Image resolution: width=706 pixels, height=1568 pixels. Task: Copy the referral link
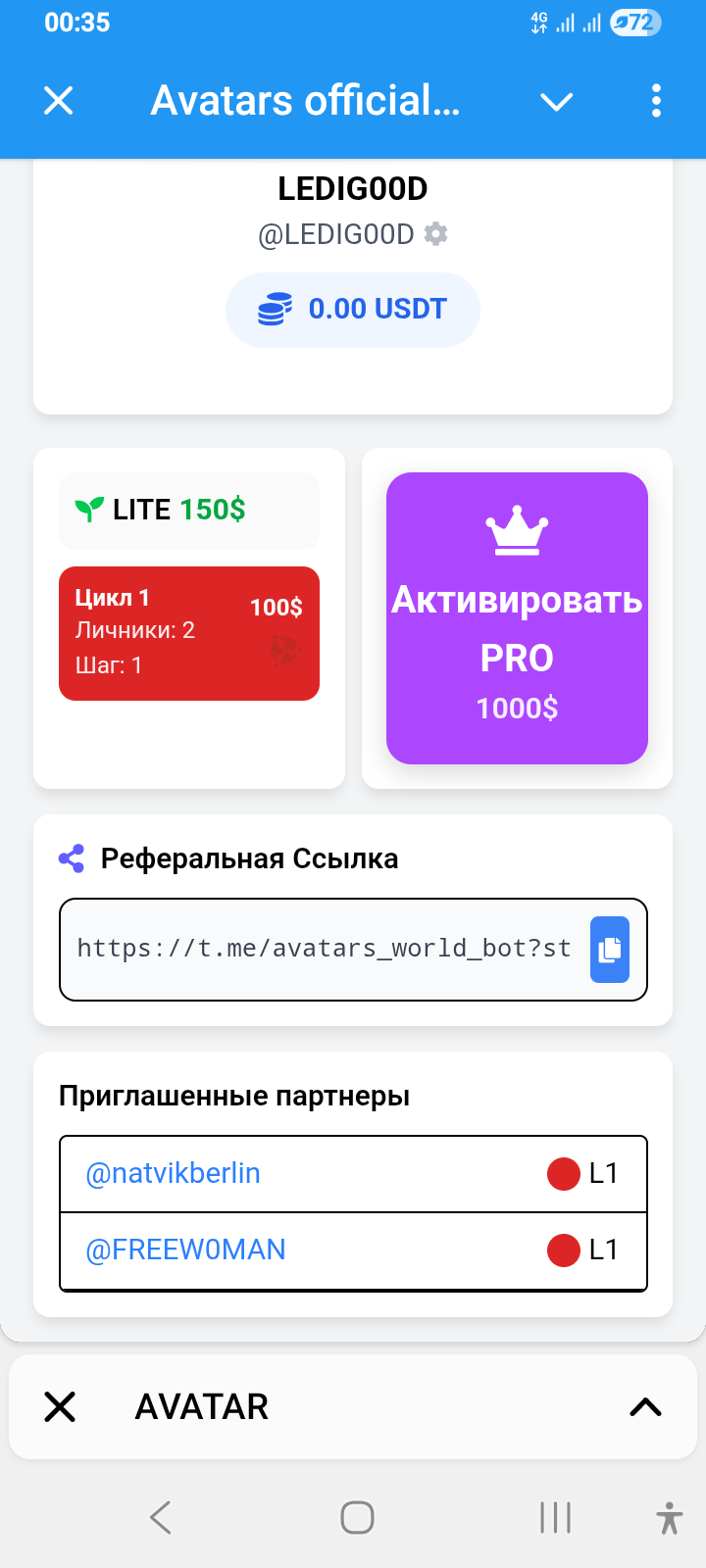[x=609, y=949]
